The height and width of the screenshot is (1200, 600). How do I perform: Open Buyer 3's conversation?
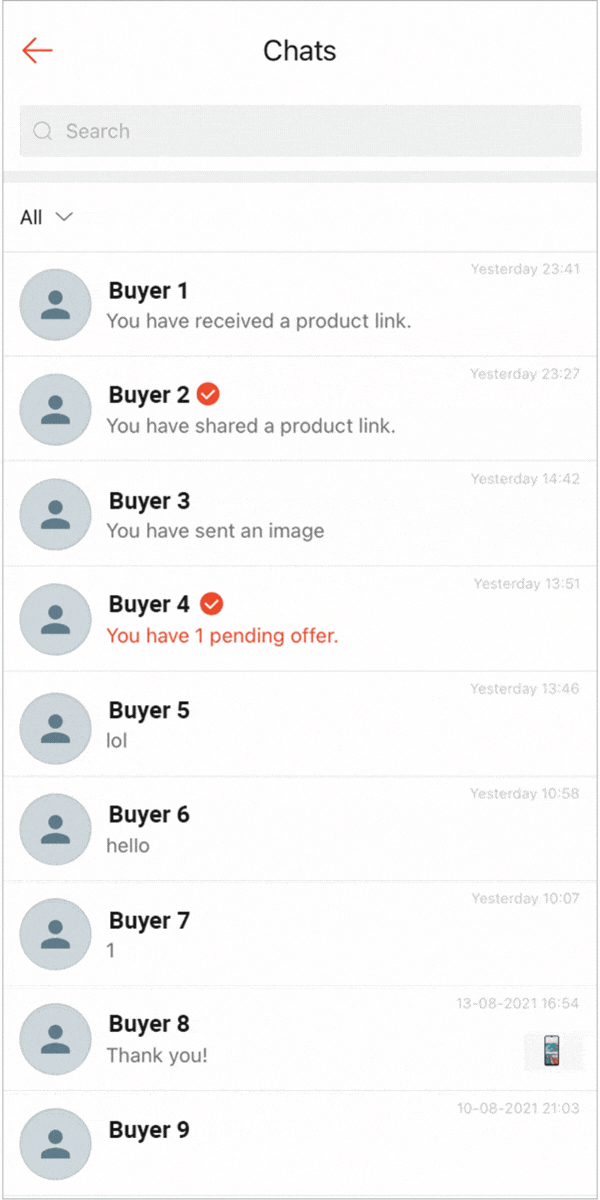click(300, 515)
